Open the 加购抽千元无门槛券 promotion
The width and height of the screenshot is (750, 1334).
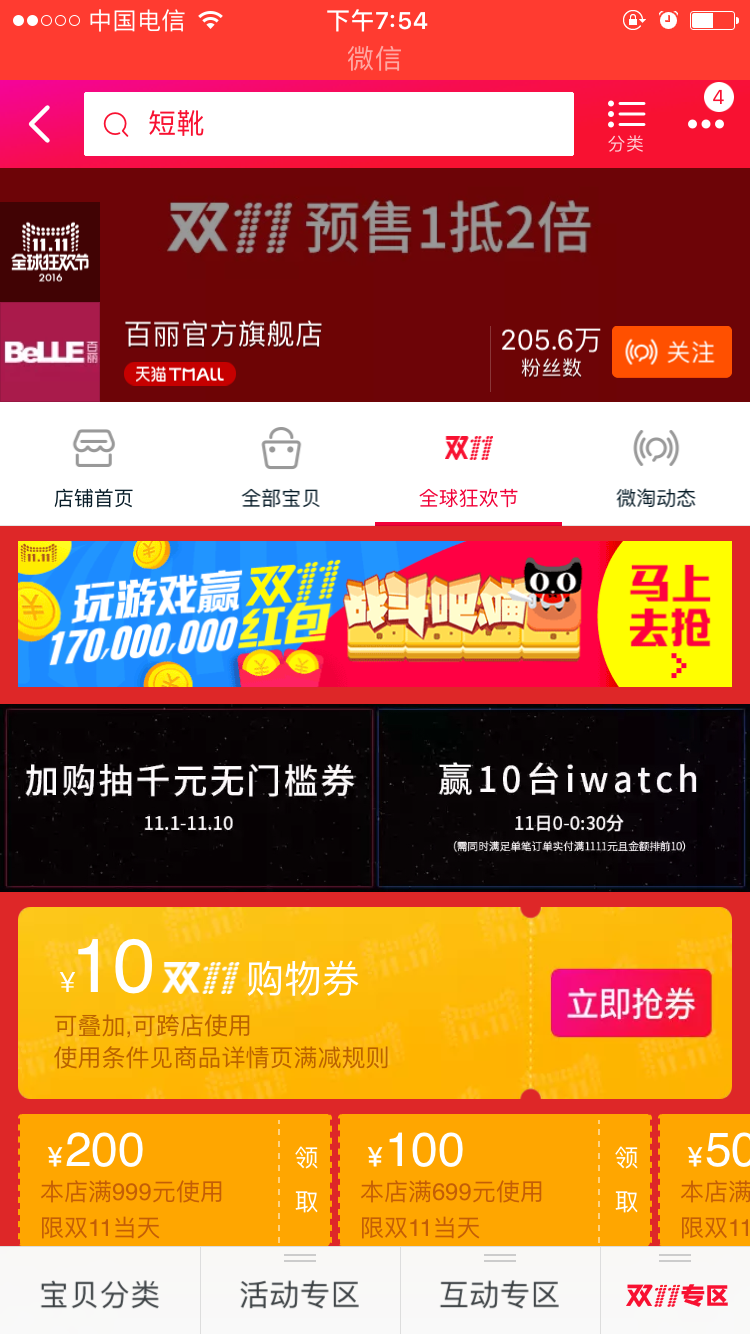pyautogui.click(x=189, y=797)
